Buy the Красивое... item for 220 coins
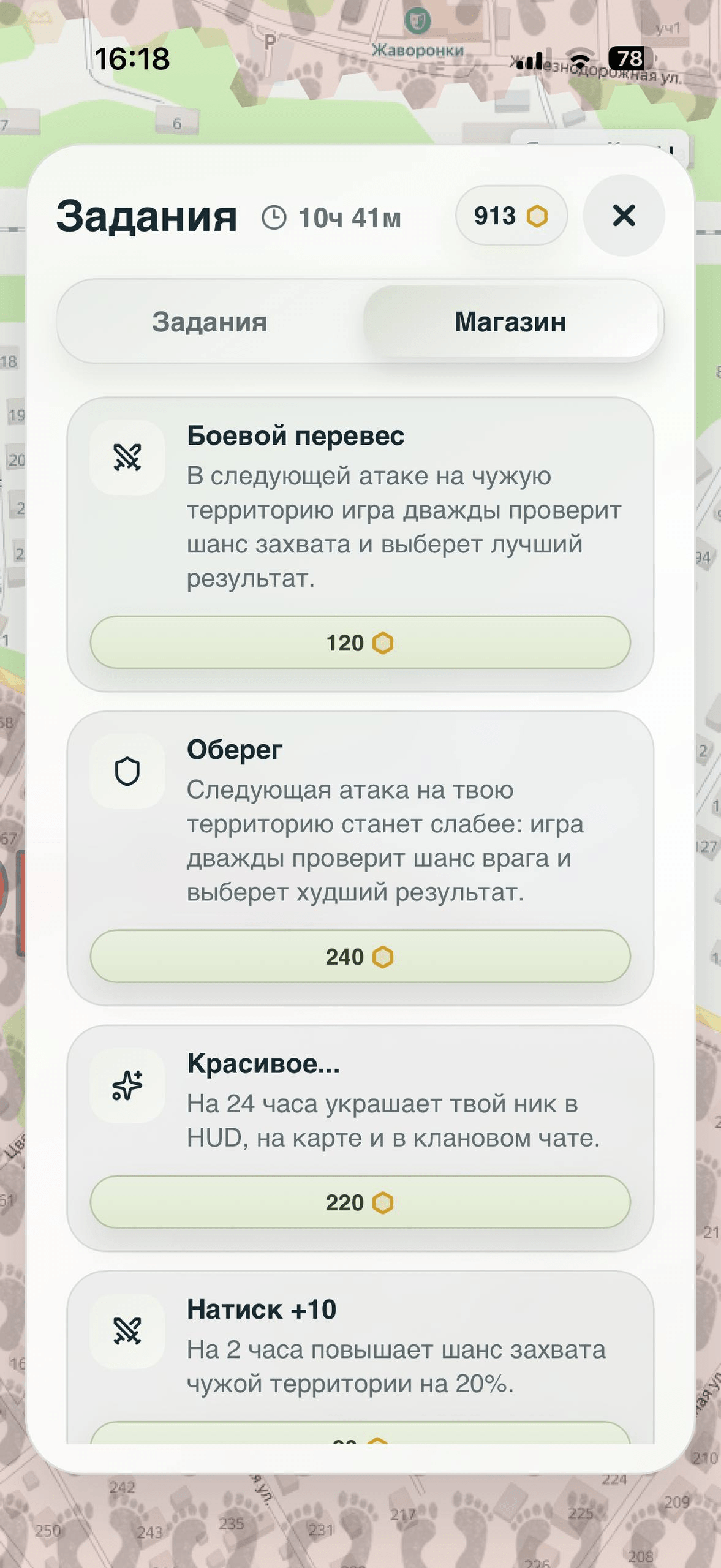 click(360, 1202)
